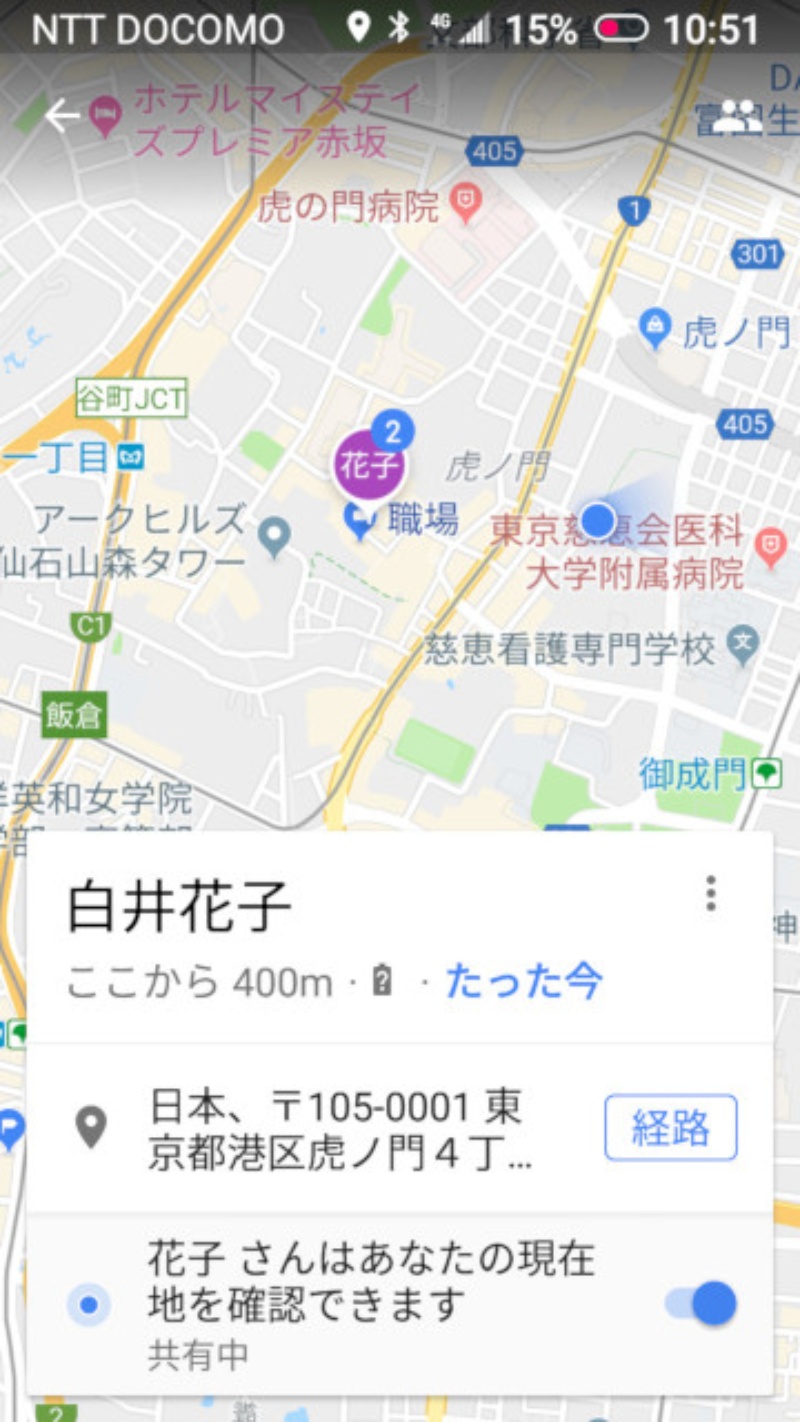The width and height of the screenshot is (800, 1422).
Task: Open the add people icon
Action: 740,117
